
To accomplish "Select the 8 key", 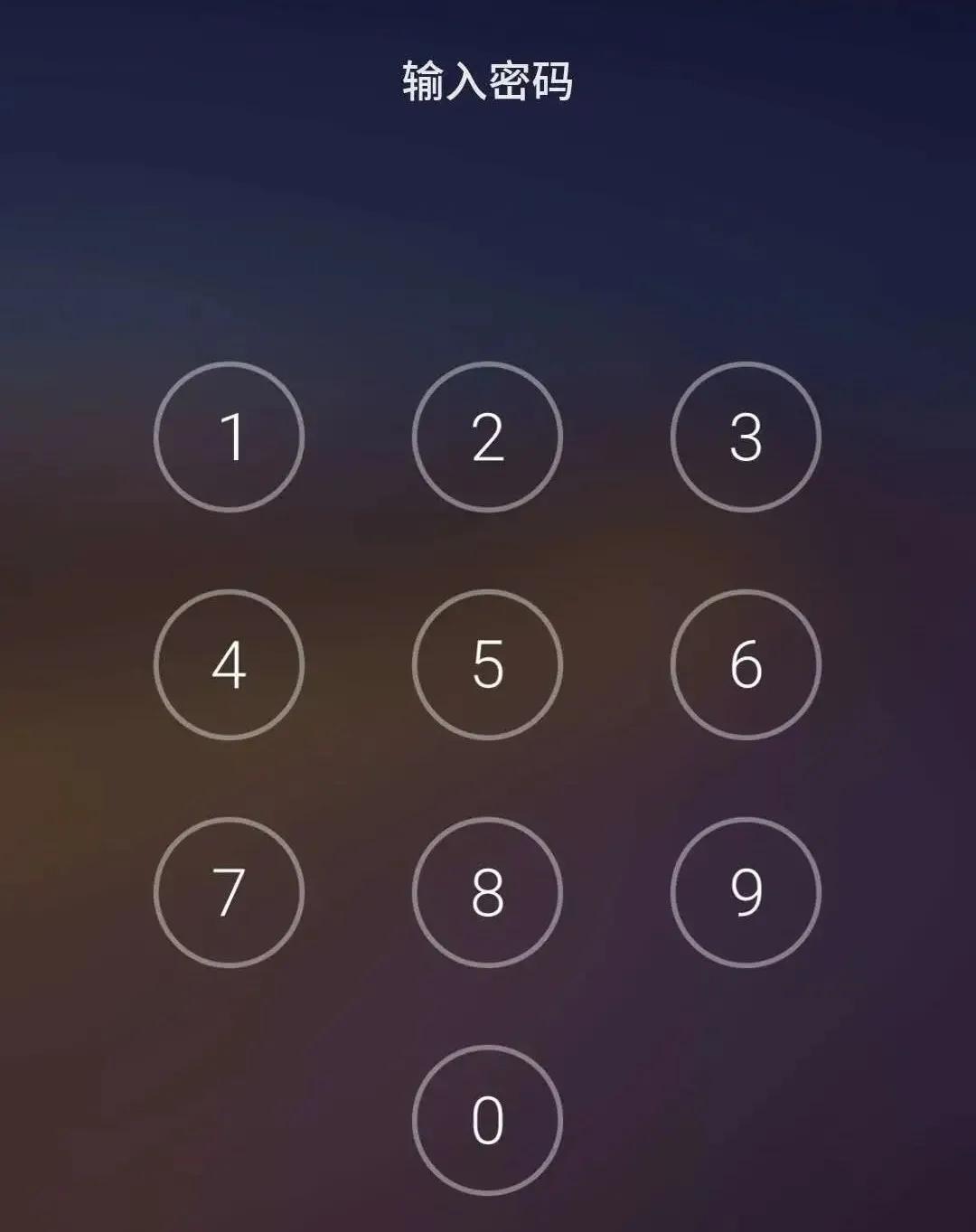I will (x=487, y=893).
